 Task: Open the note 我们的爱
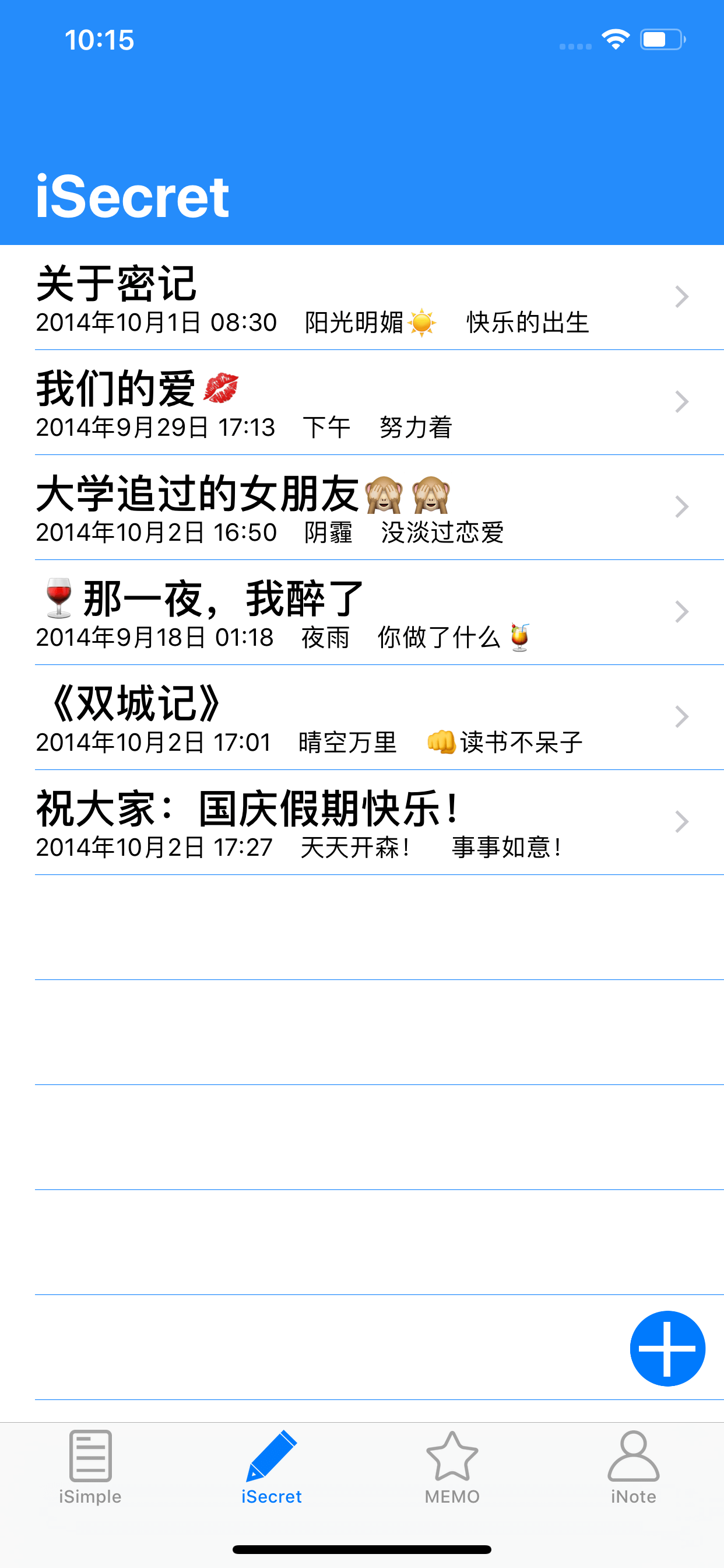pos(361,402)
